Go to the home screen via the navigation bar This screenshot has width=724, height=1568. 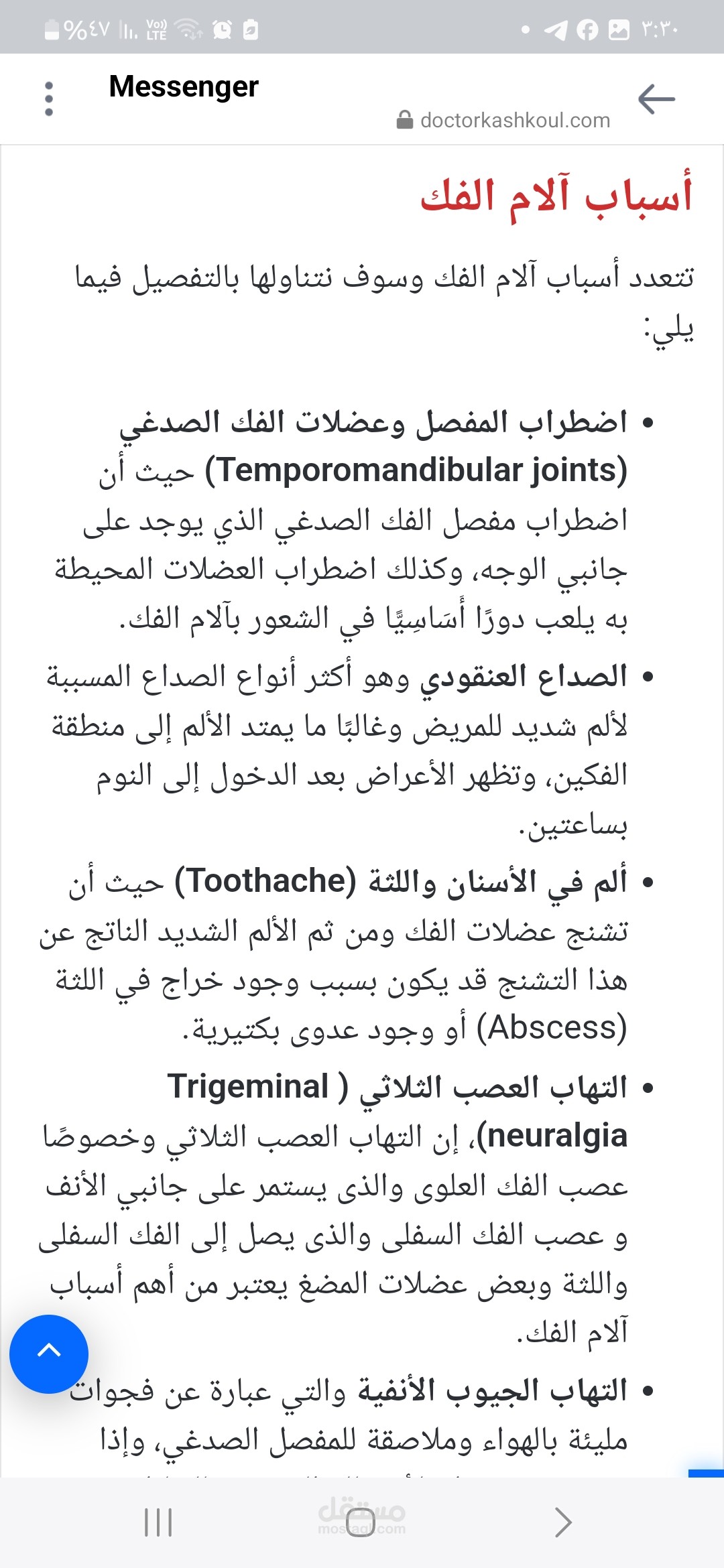click(x=361, y=1522)
